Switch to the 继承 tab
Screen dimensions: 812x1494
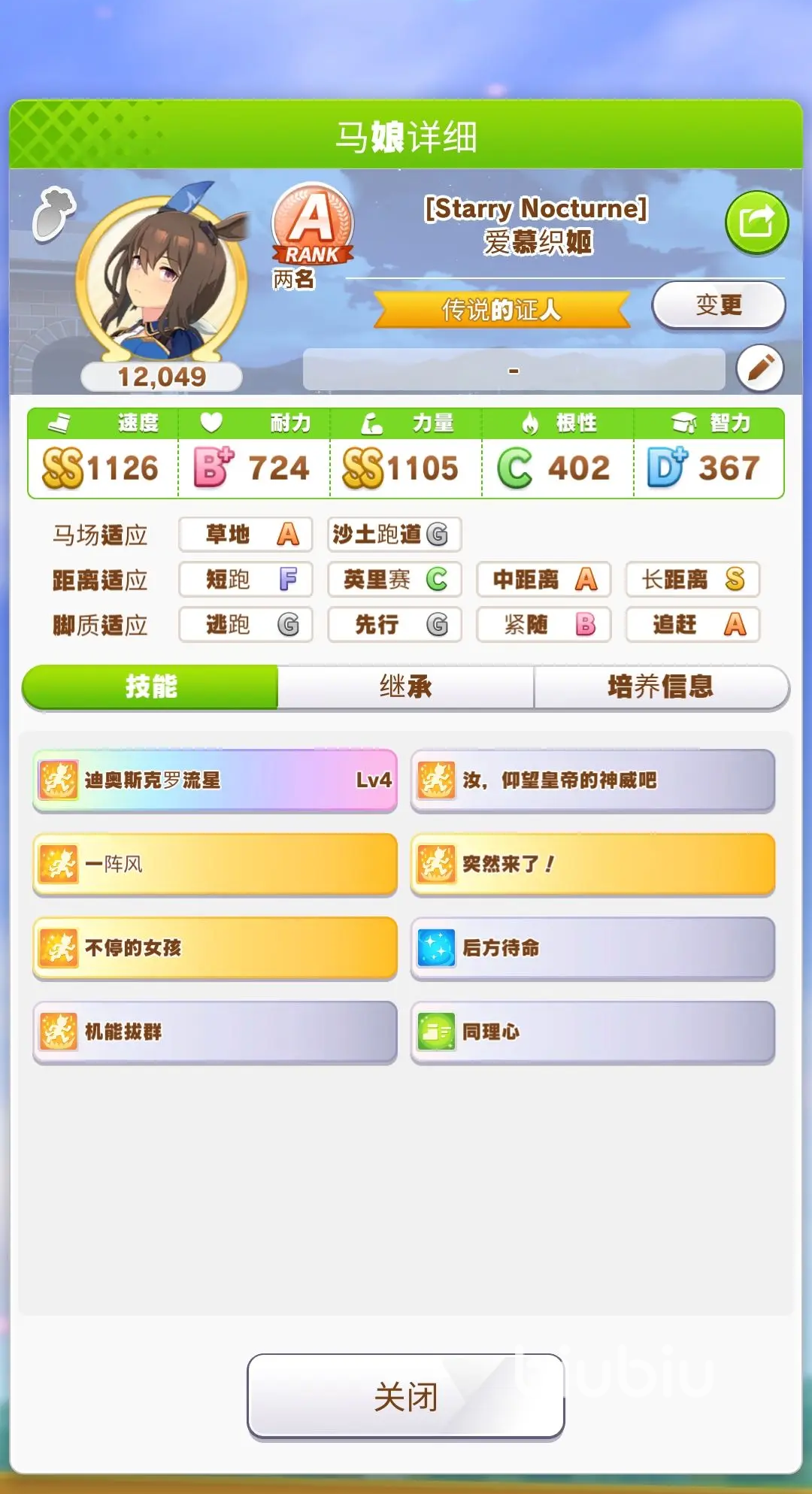(405, 686)
